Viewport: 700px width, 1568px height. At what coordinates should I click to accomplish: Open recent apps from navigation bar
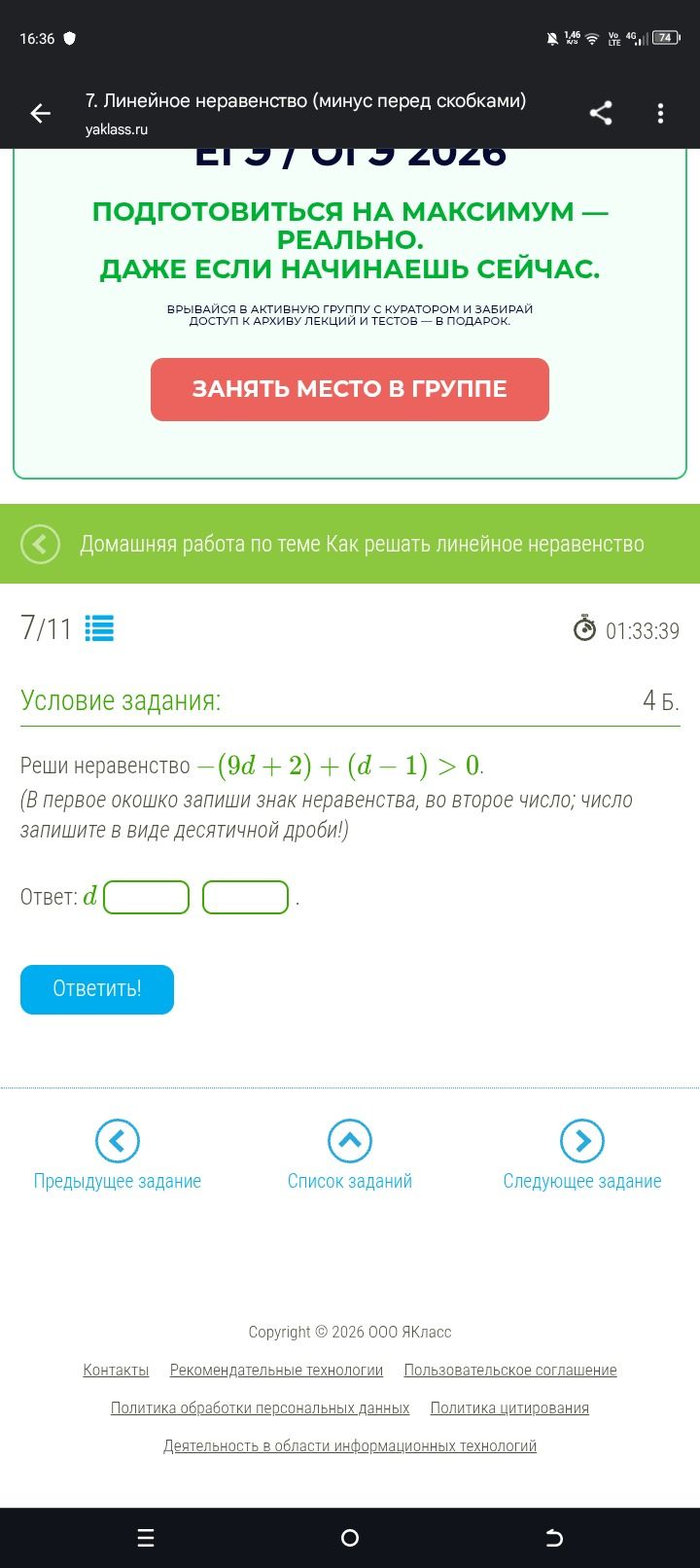tap(146, 1538)
